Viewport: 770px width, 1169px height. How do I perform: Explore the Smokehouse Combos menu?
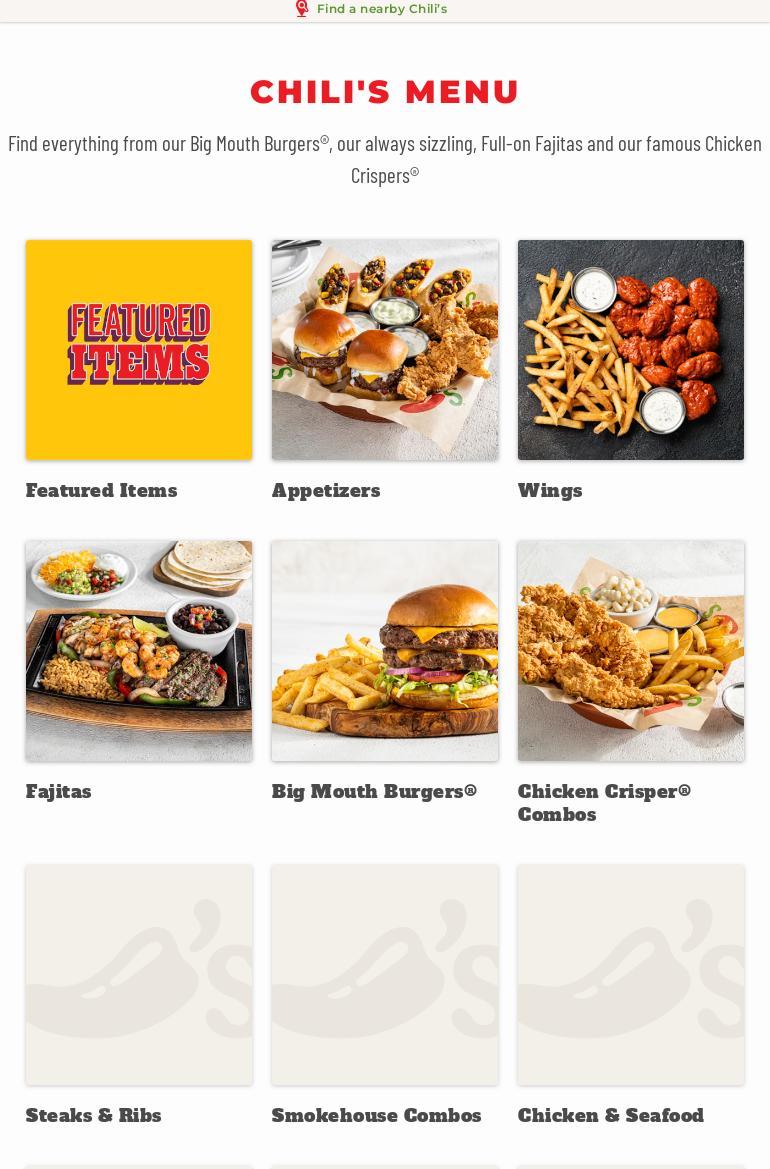click(385, 975)
